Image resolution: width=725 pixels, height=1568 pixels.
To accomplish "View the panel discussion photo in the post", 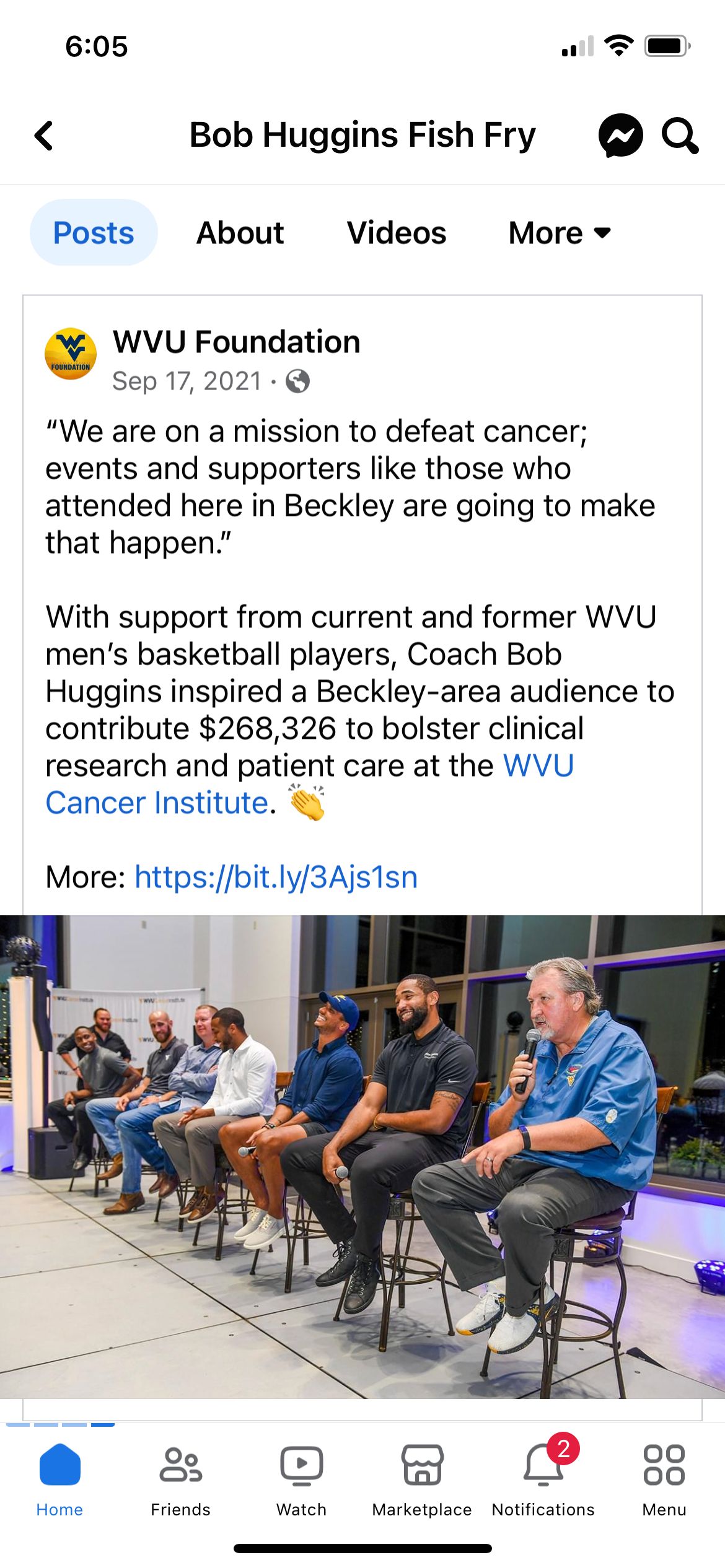I will (362, 1157).
